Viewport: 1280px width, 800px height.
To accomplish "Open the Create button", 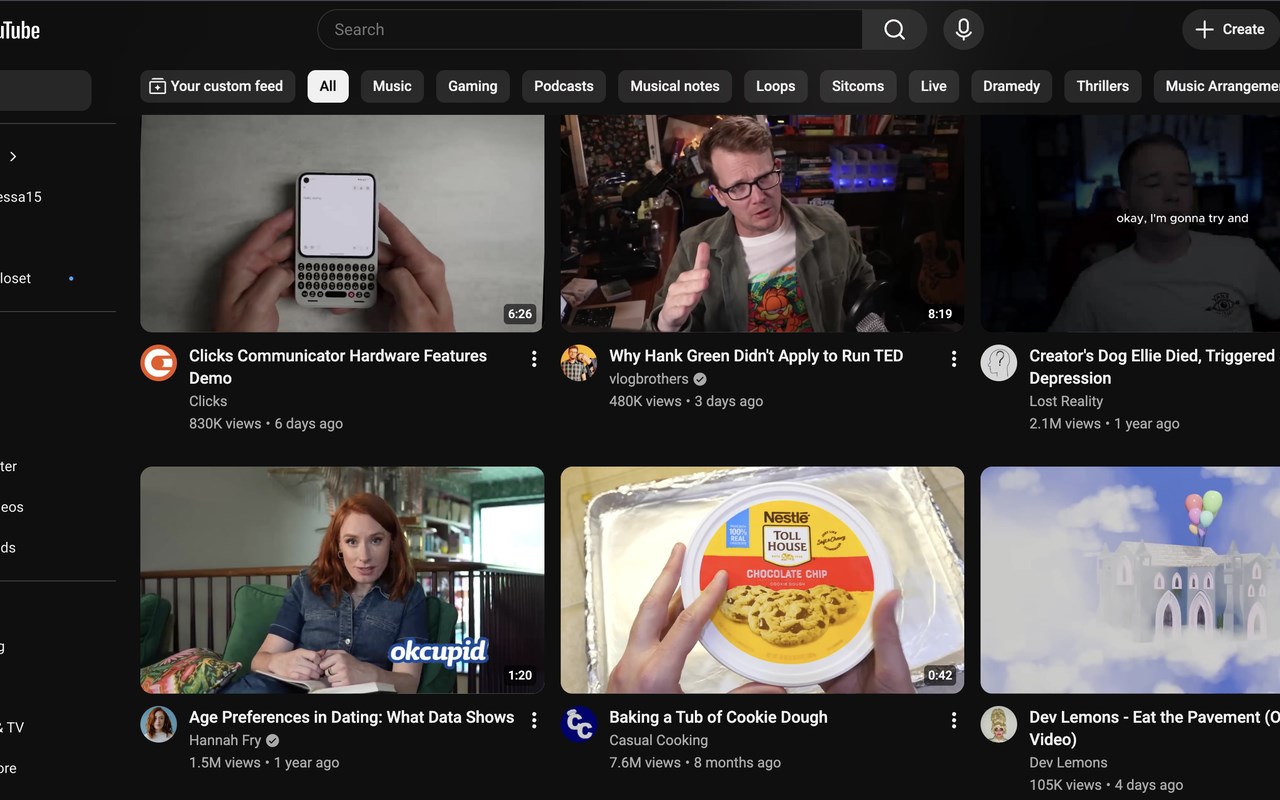I will (1231, 30).
